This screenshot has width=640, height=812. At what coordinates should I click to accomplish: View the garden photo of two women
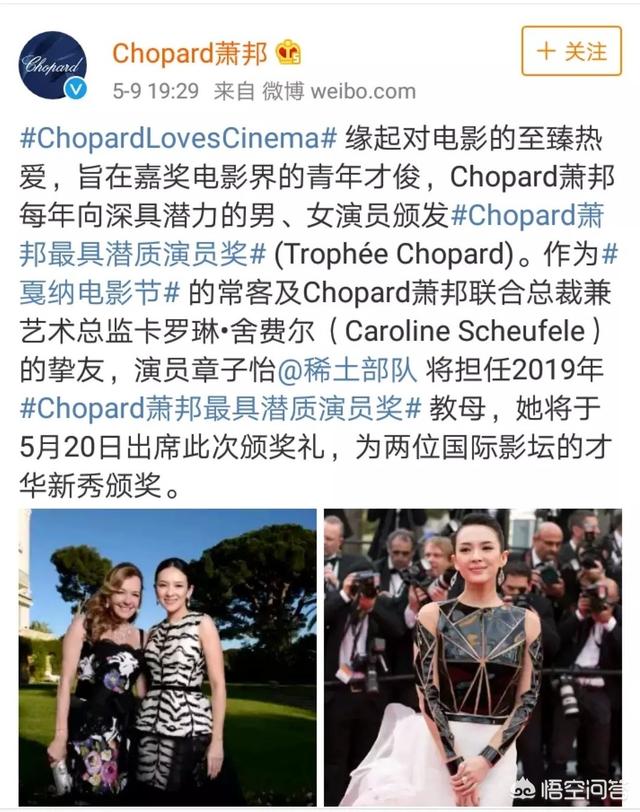(x=167, y=656)
